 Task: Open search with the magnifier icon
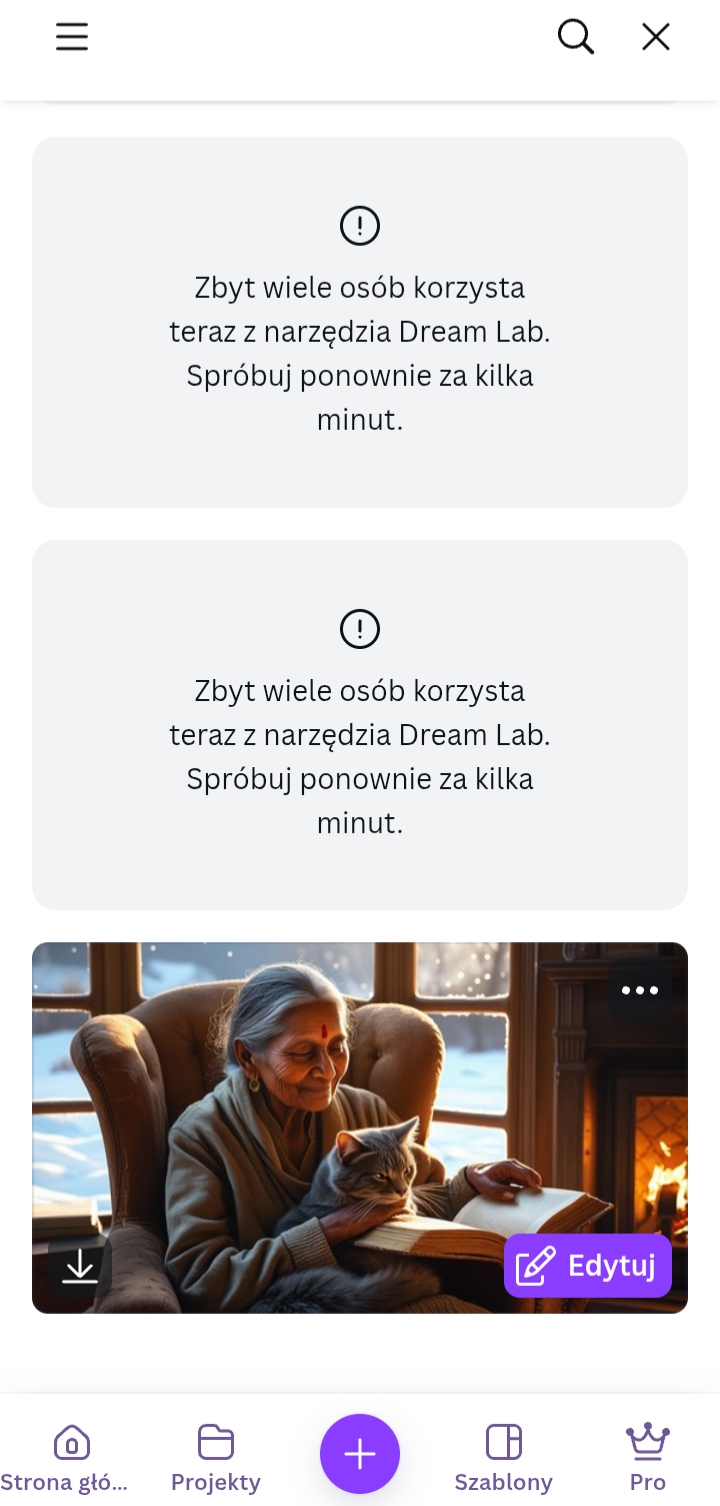tap(576, 37)
